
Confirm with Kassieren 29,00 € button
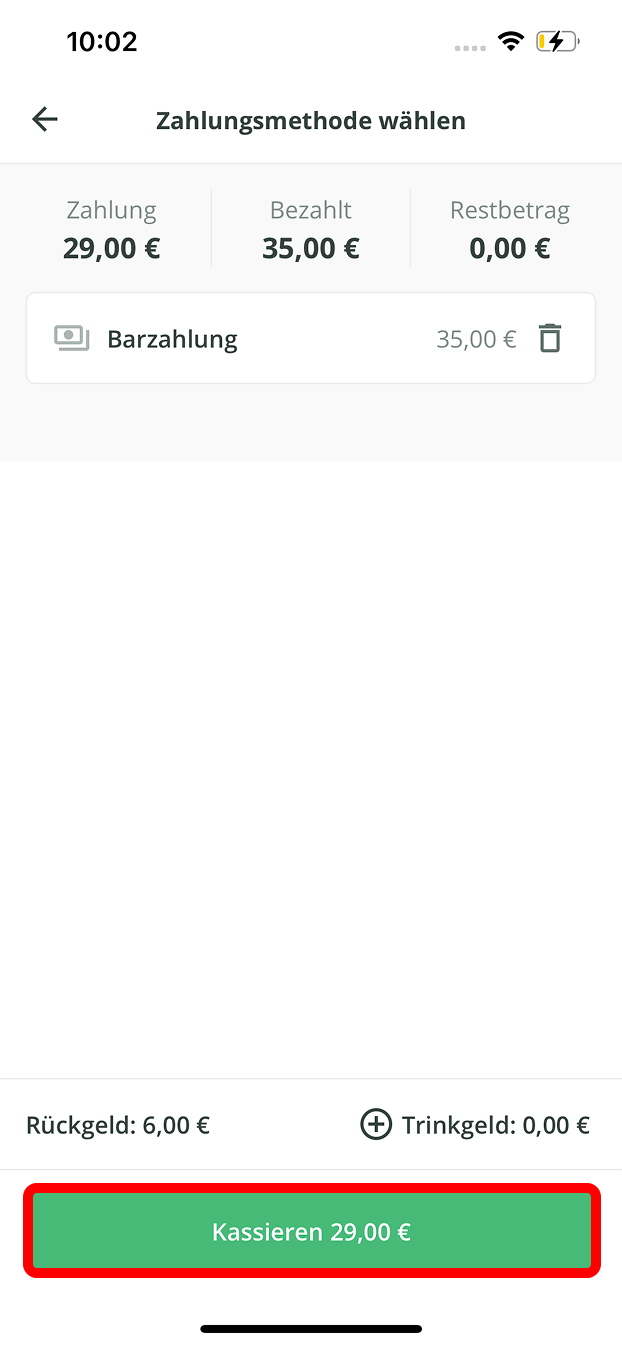coord(311,1231)
